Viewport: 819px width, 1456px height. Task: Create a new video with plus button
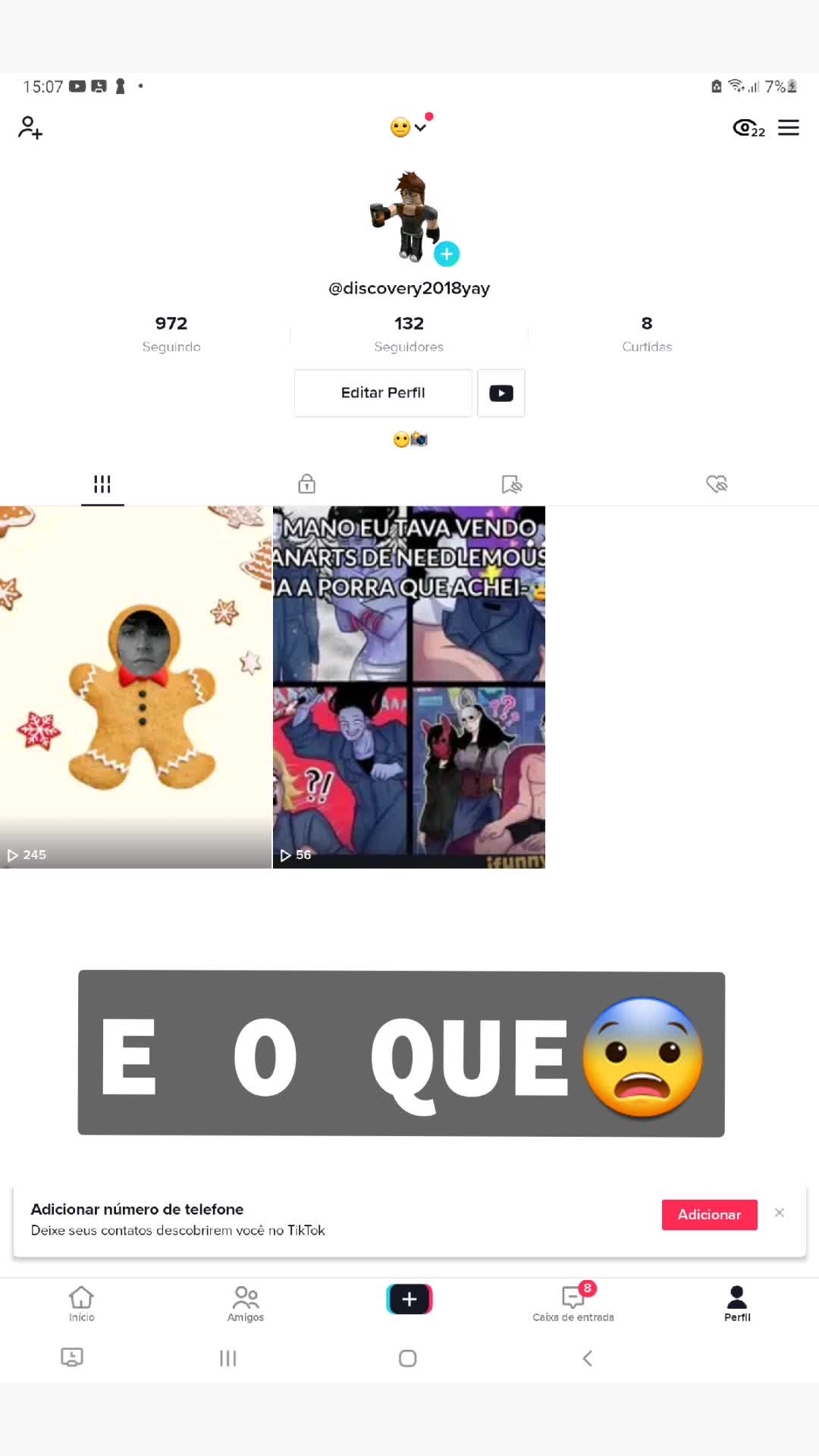[409, 1299]
